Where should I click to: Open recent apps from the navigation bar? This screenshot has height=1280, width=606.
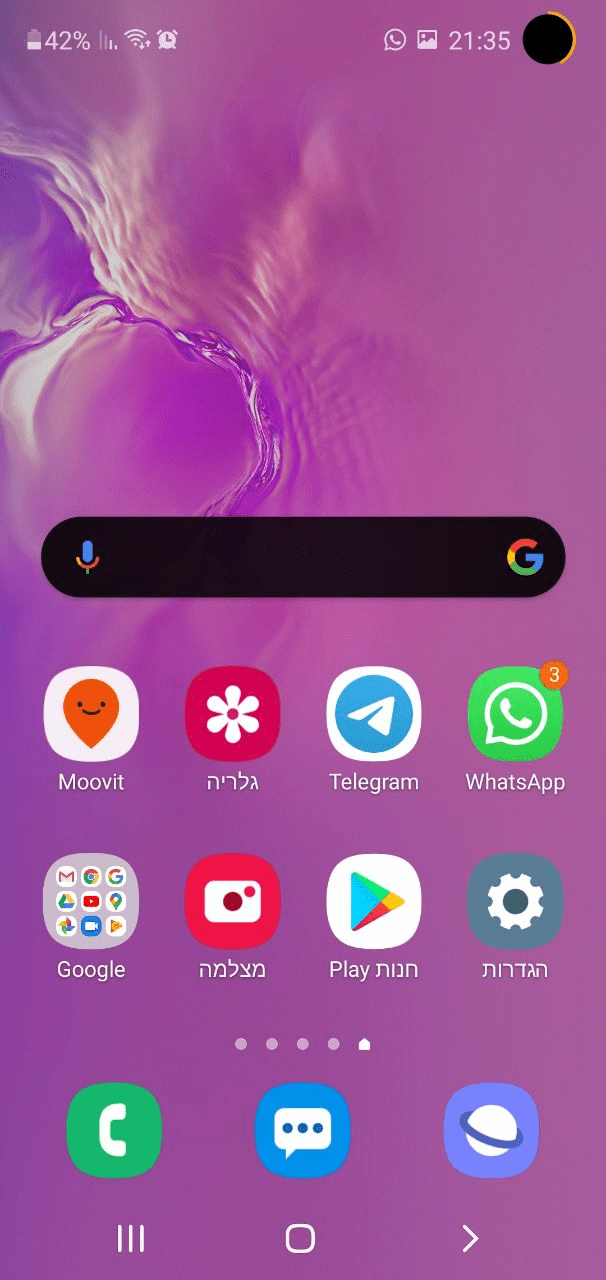(x=131, y=1238)
